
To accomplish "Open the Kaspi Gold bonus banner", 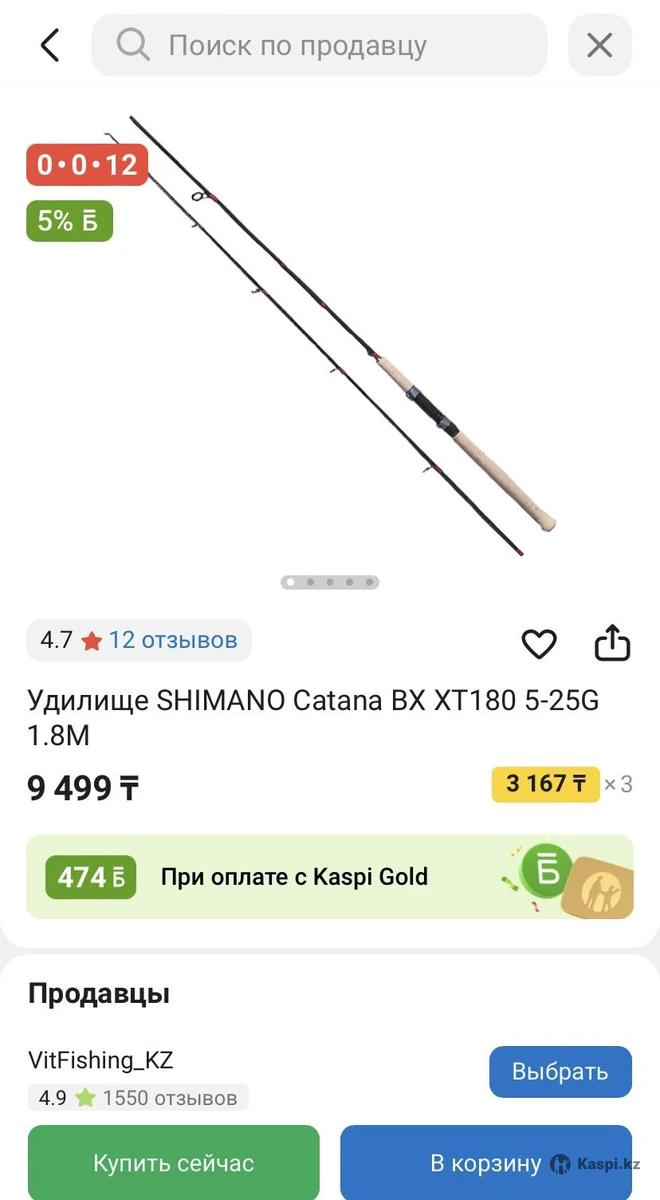I will (x=330, y=877).
